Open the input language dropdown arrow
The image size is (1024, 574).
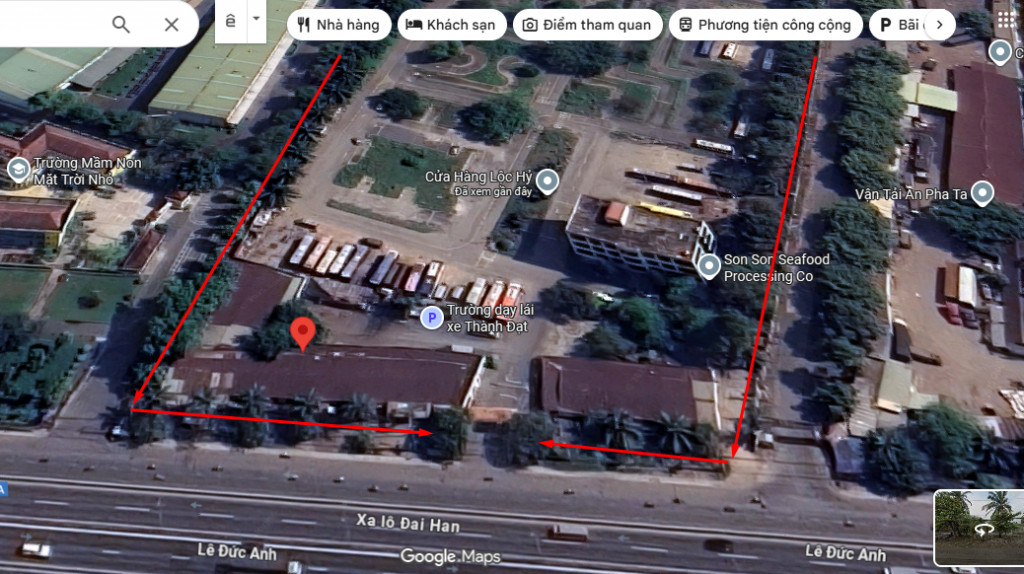256,20
